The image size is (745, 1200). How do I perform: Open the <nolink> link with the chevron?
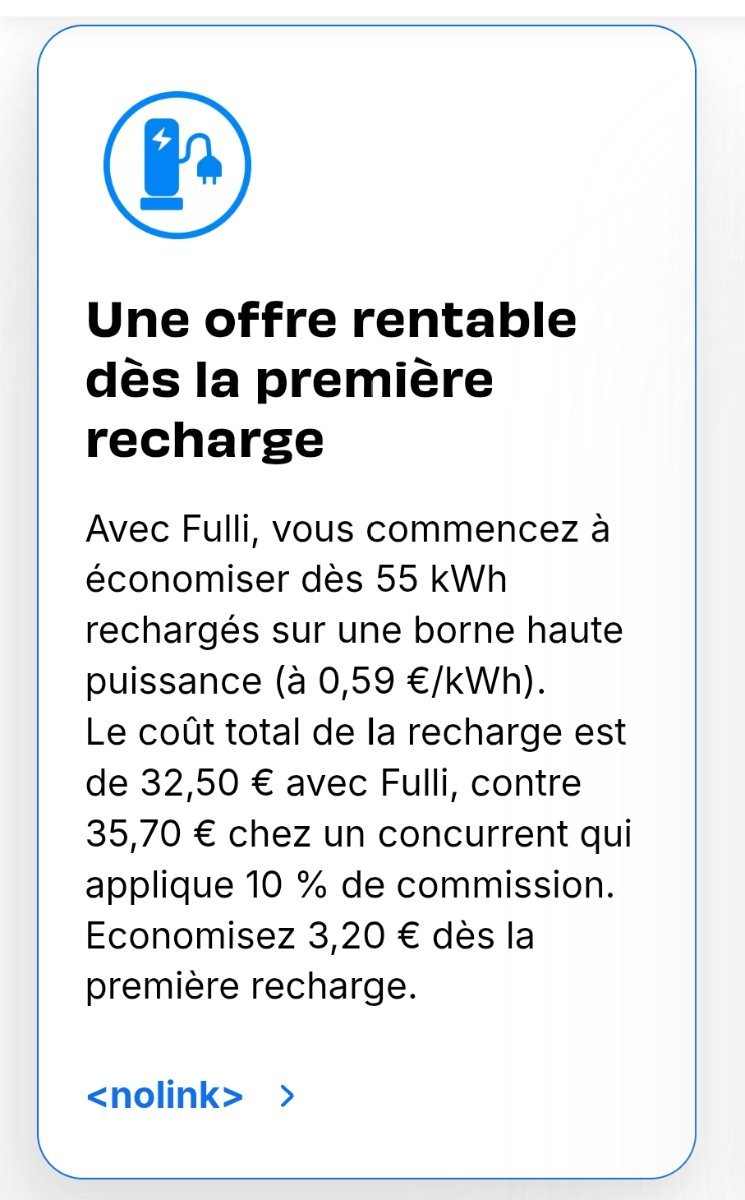point(190,1096)
